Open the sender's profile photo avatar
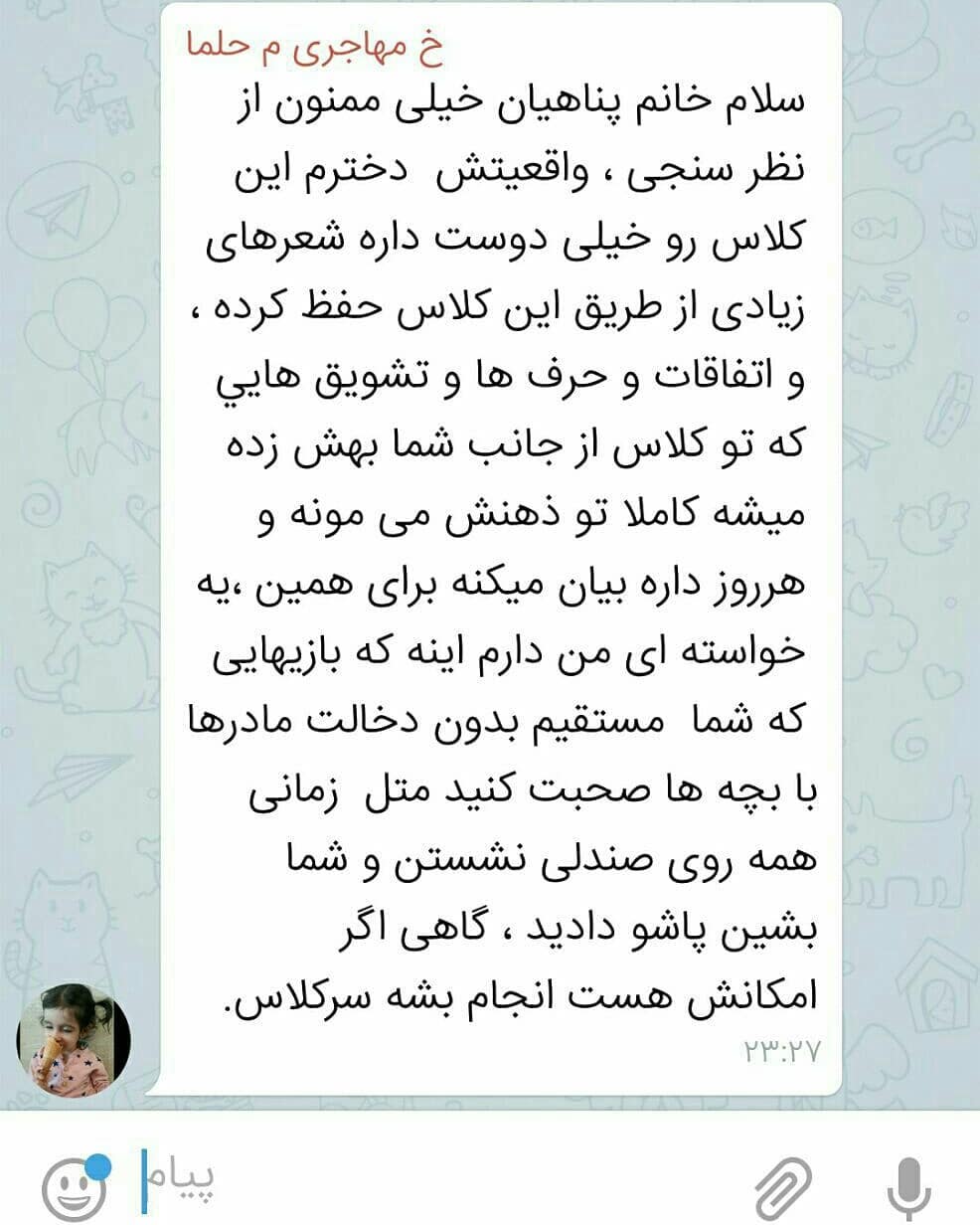Image resolution: width=980 pixels, height=1225 pixels. click(73, 1039)
